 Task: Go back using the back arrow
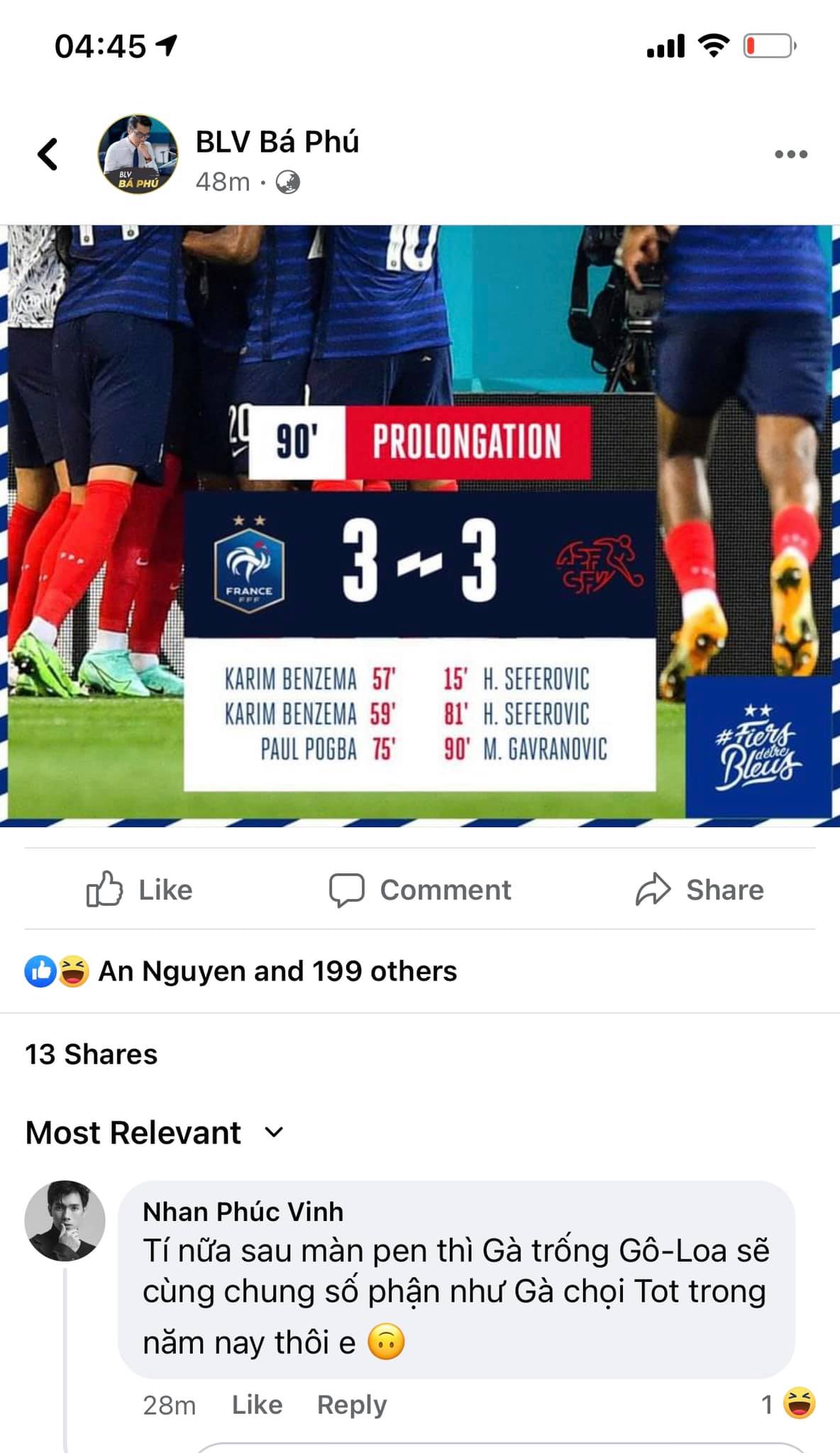click(48, 154)
